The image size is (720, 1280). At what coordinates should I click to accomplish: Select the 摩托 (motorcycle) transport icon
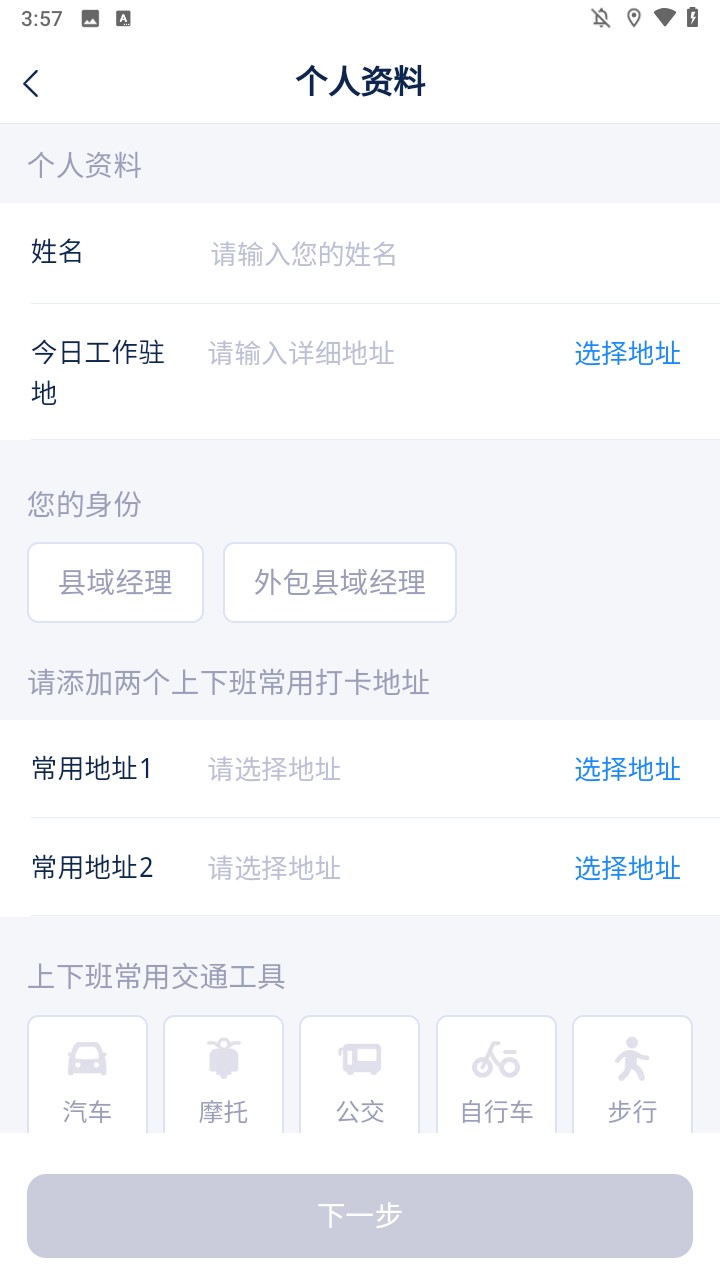pos(223,1075)
